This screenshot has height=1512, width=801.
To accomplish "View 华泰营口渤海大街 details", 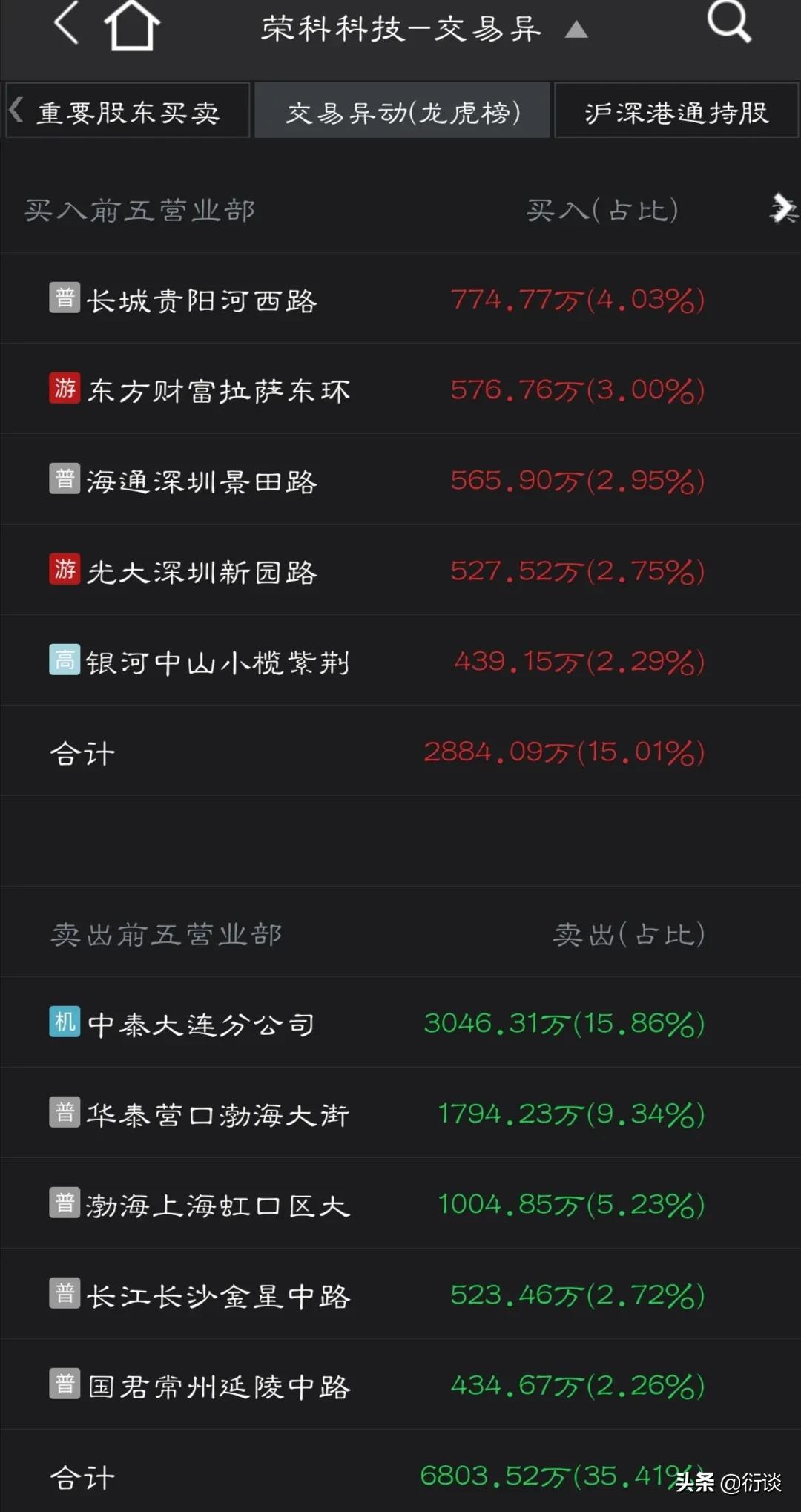I will [x=400, y=1113].
